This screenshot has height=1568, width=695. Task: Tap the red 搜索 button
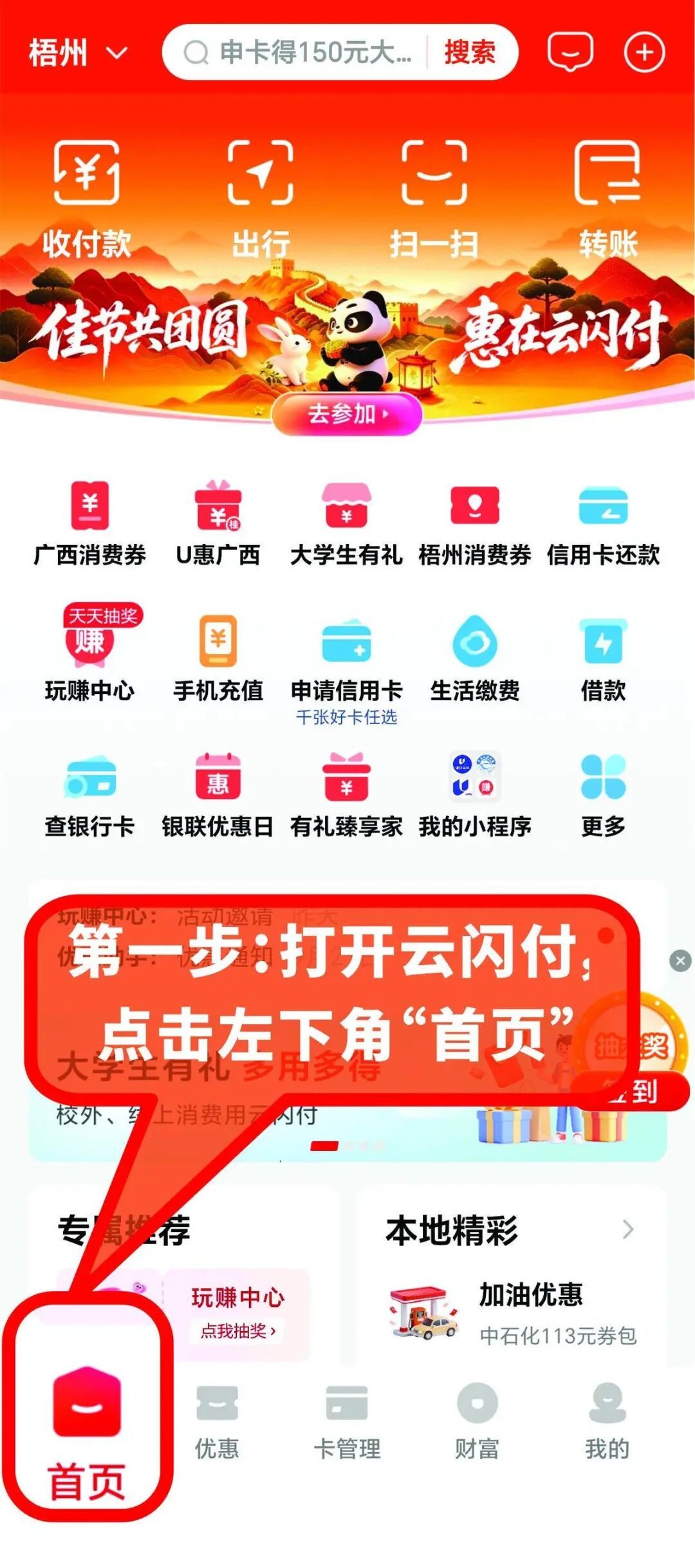click(x=470, y=52)
